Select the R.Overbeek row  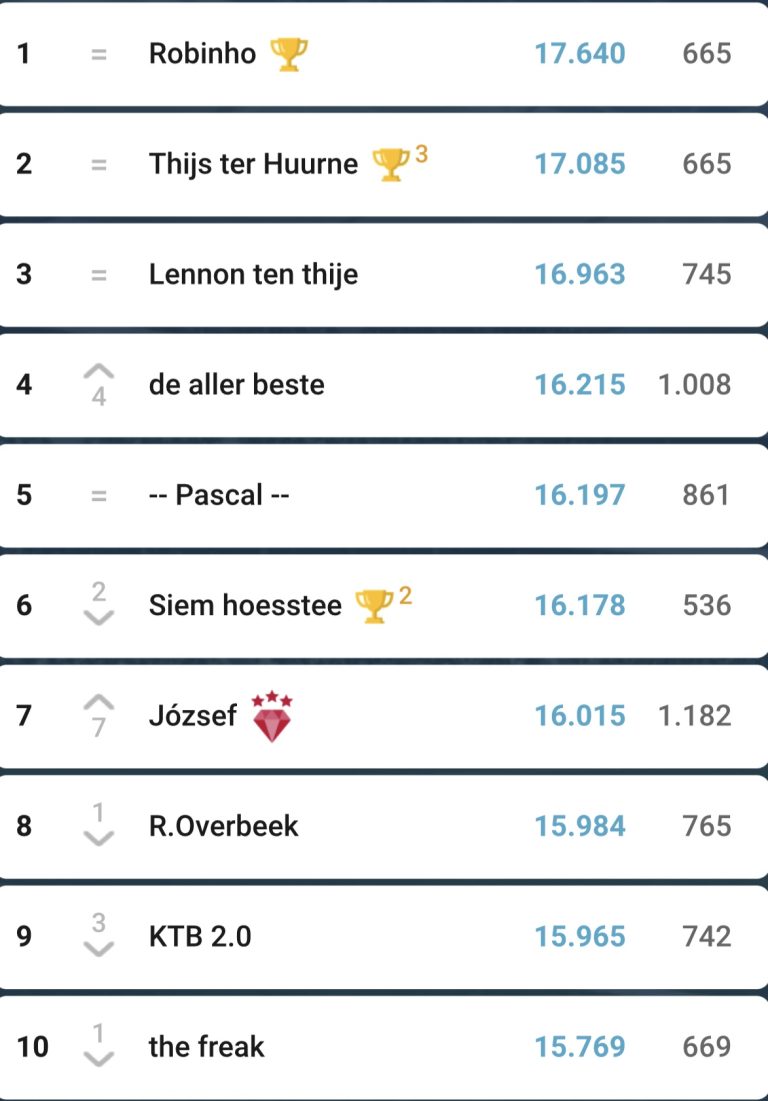(x=224, y=826)
